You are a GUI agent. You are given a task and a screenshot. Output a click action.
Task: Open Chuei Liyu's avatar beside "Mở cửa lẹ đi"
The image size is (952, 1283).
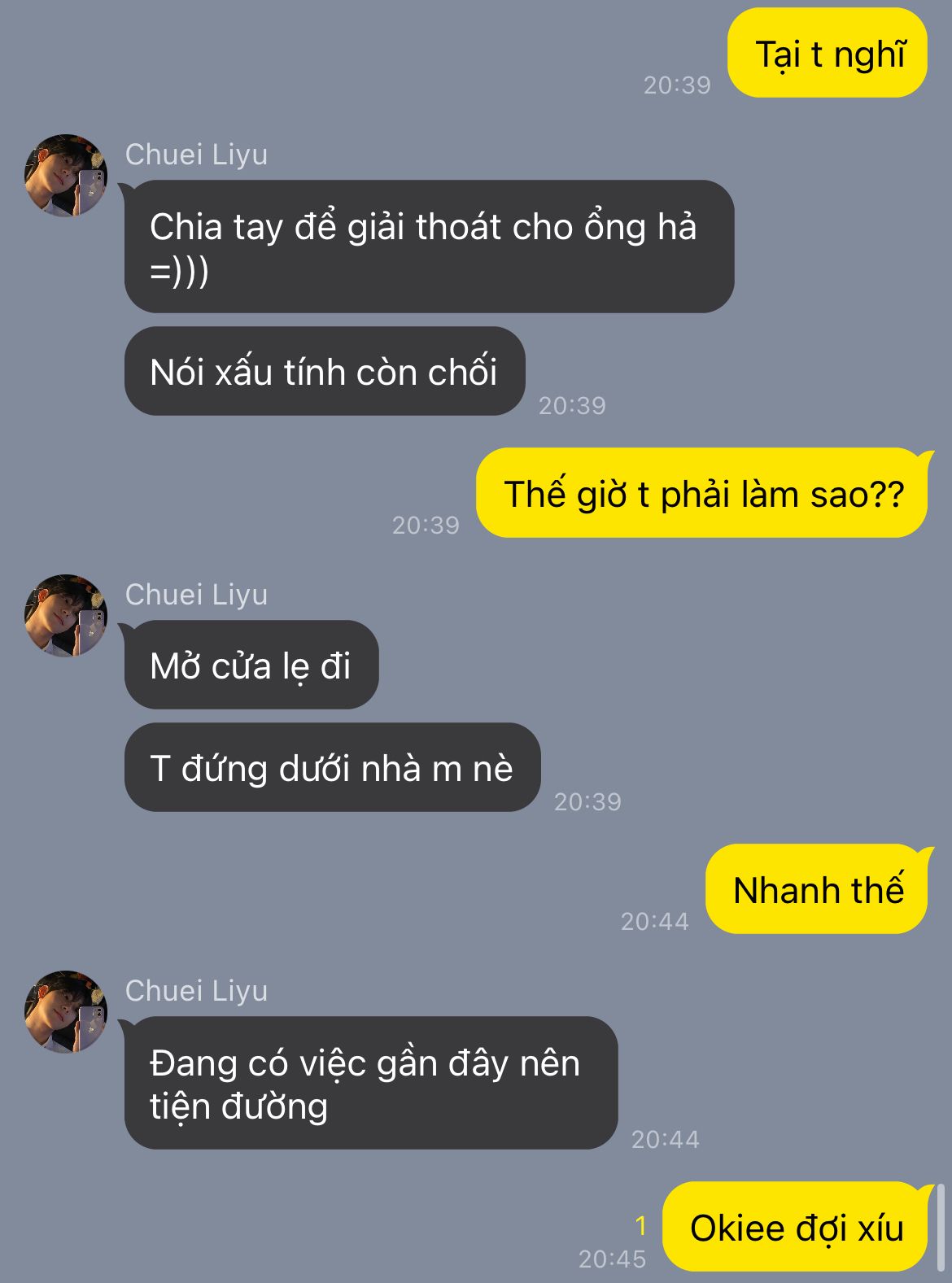click(66, 616)
